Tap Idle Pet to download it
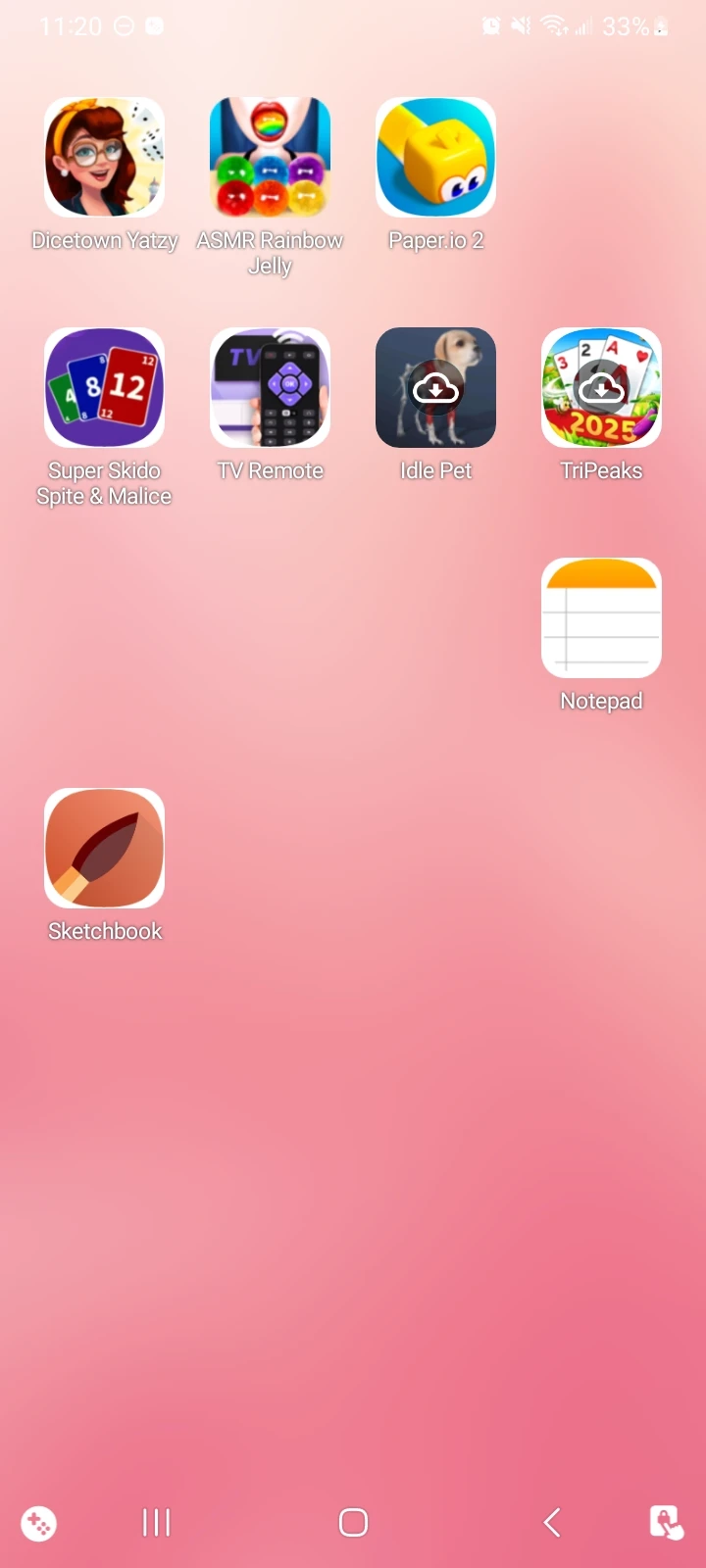The height and width of the screenshot is (1568, 706). 435,387
